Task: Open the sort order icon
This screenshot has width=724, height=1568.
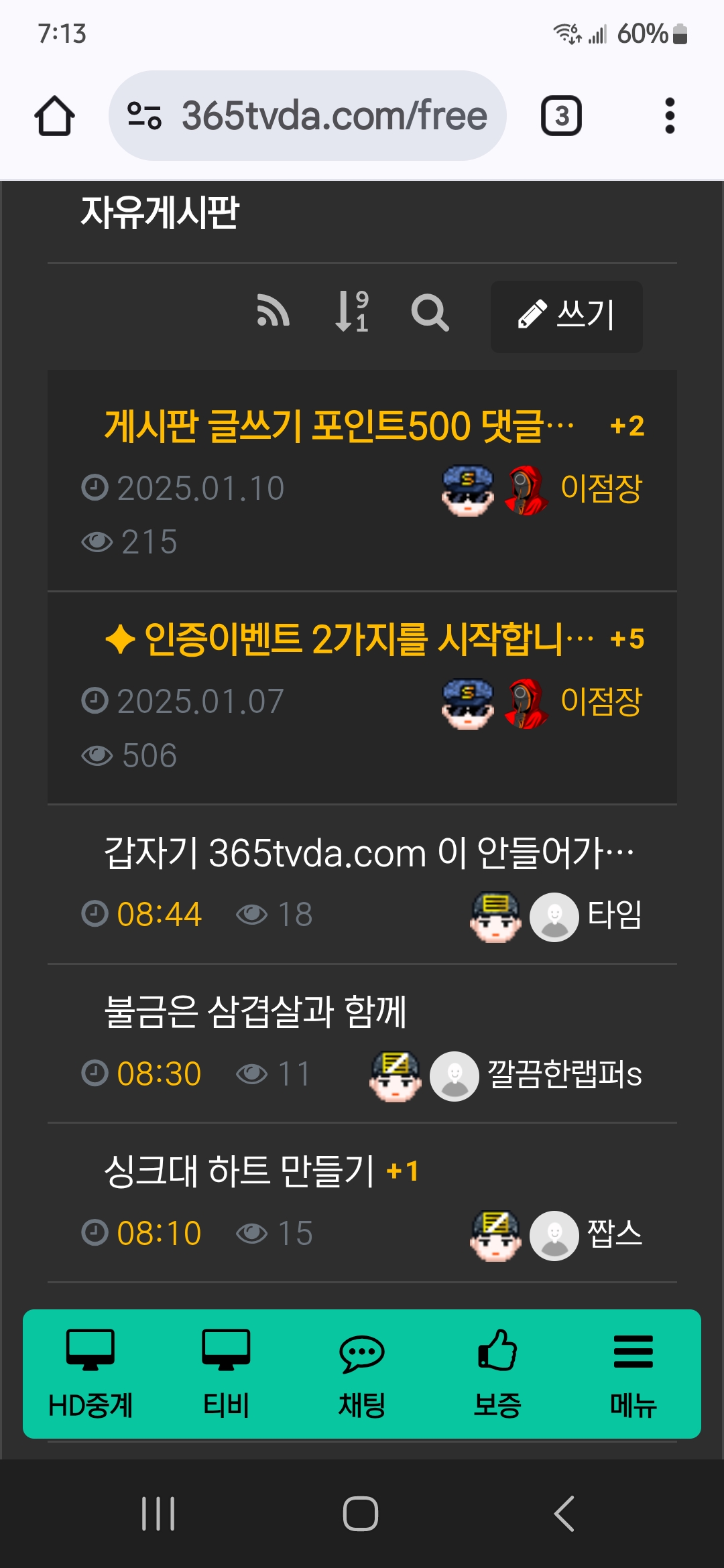Action: (352, 312)
